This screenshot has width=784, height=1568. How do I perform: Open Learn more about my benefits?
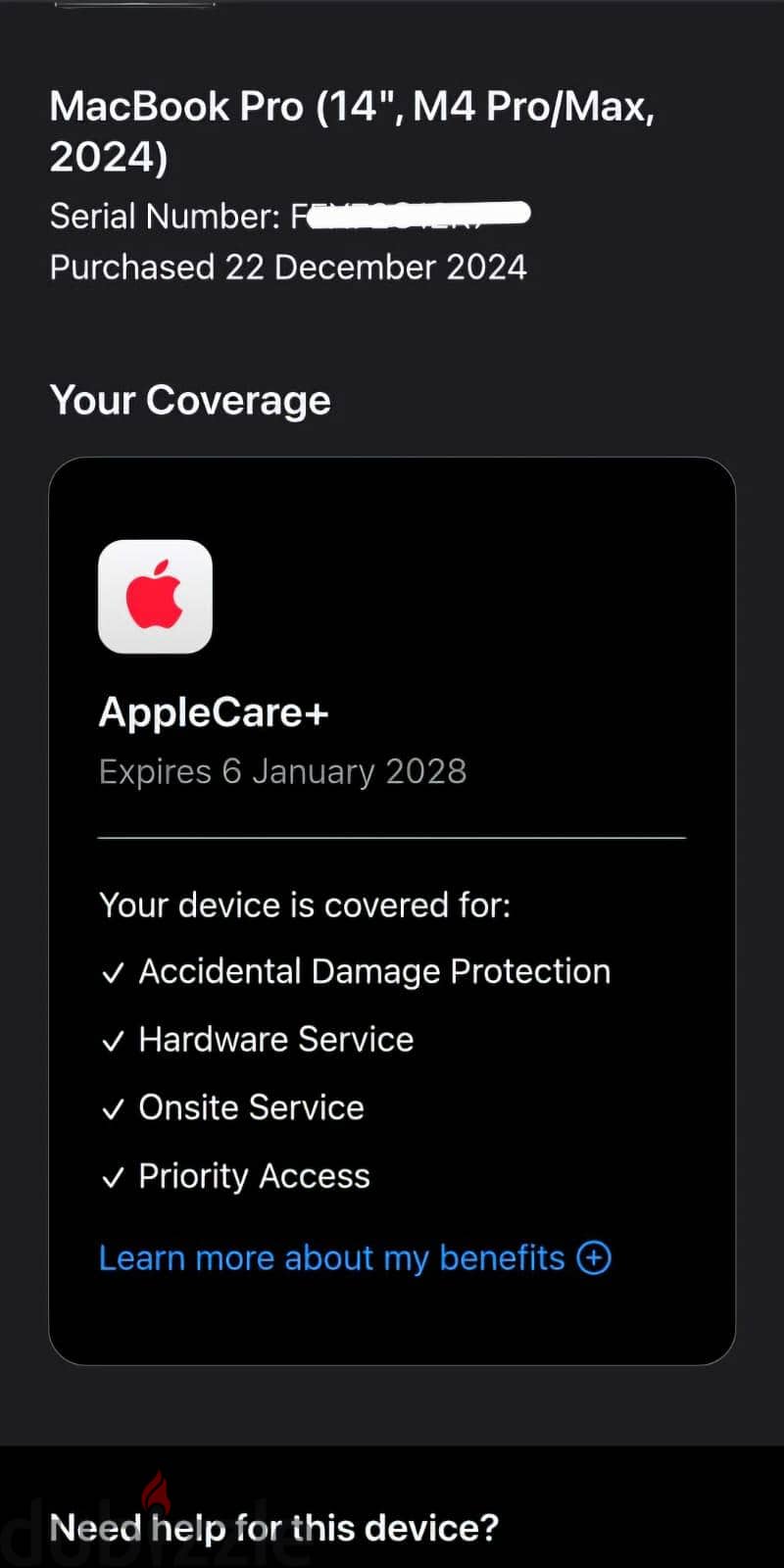point(355,1257)
